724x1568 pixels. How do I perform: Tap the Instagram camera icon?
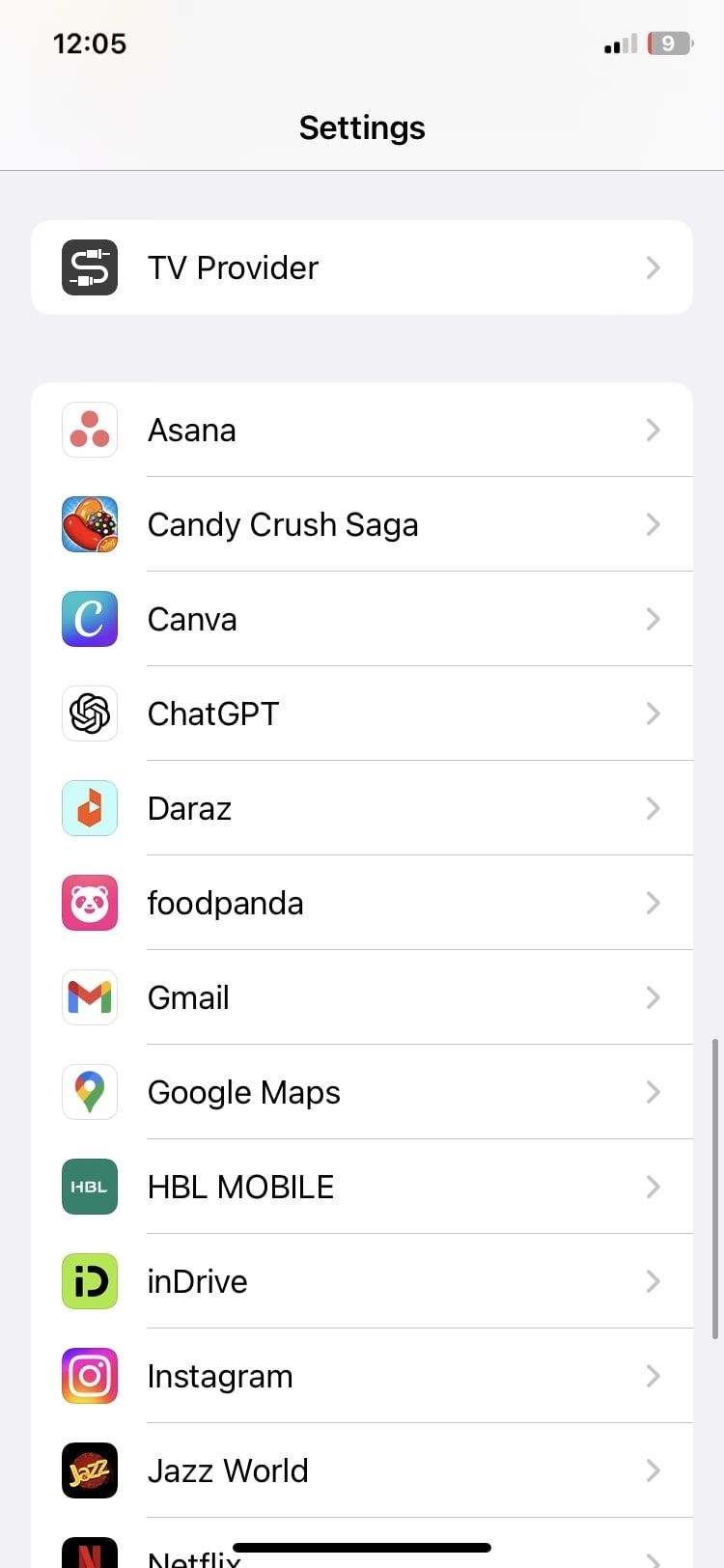[x=89, y=1375]
